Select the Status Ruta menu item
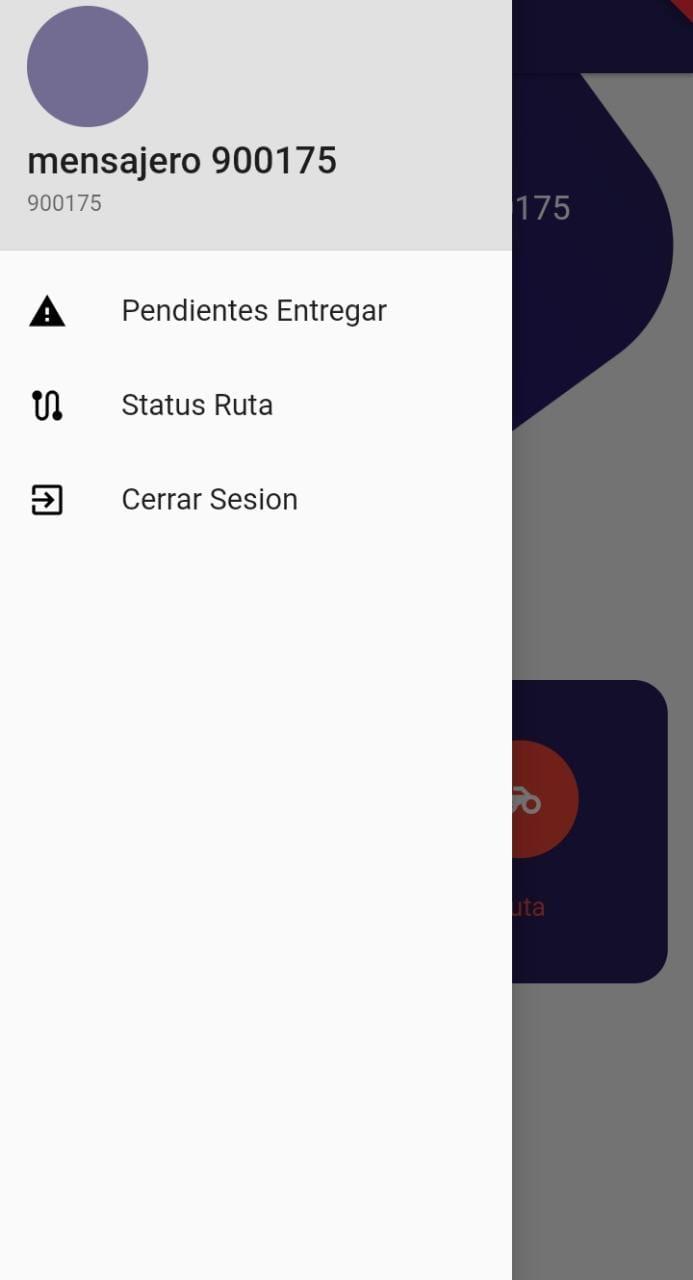Viewport: 693px width, 1280px height. [x=256, y=405]
